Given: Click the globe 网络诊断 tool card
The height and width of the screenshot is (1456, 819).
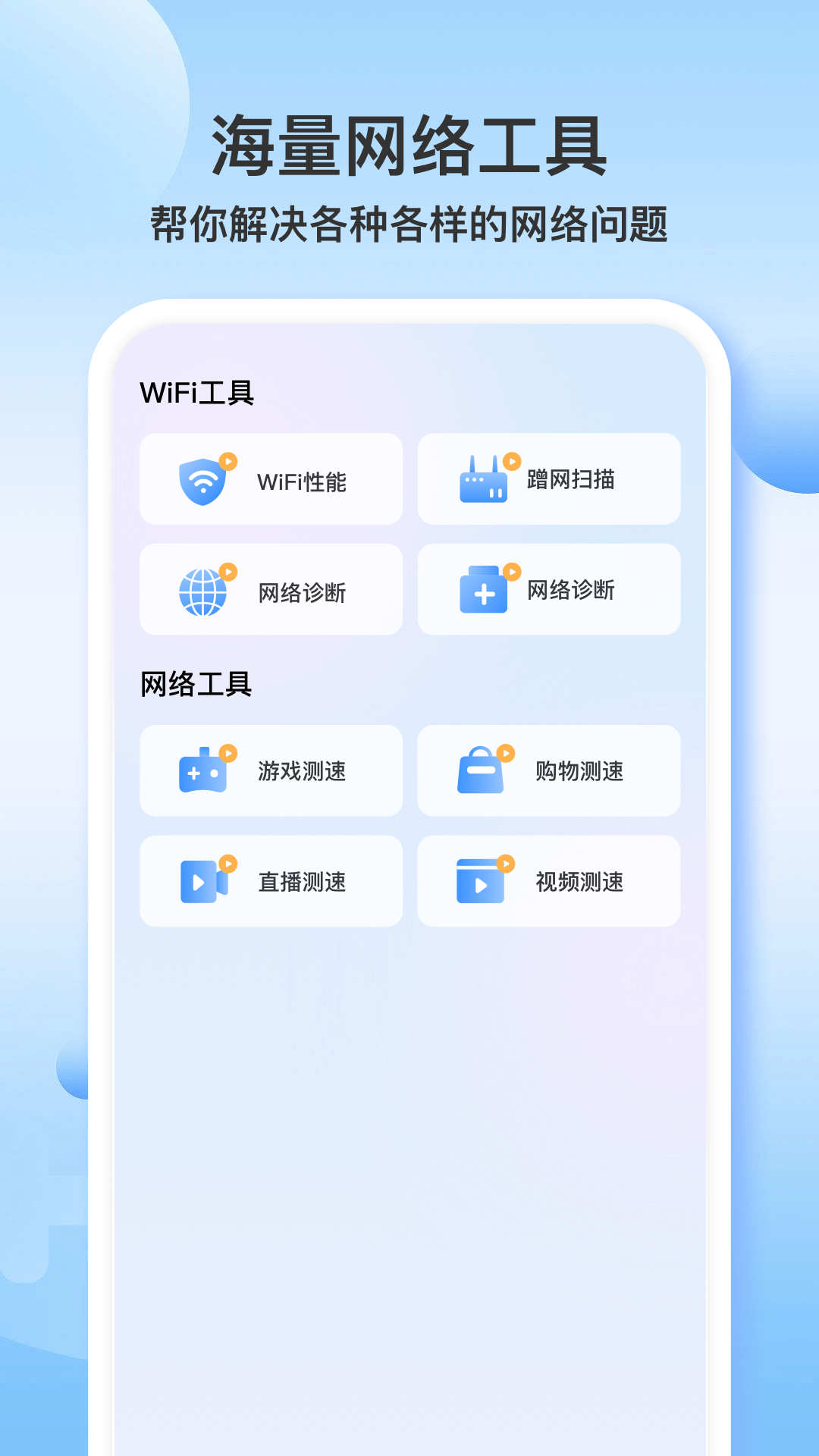Looking at the screenshot, I should [x=271, y=589].
